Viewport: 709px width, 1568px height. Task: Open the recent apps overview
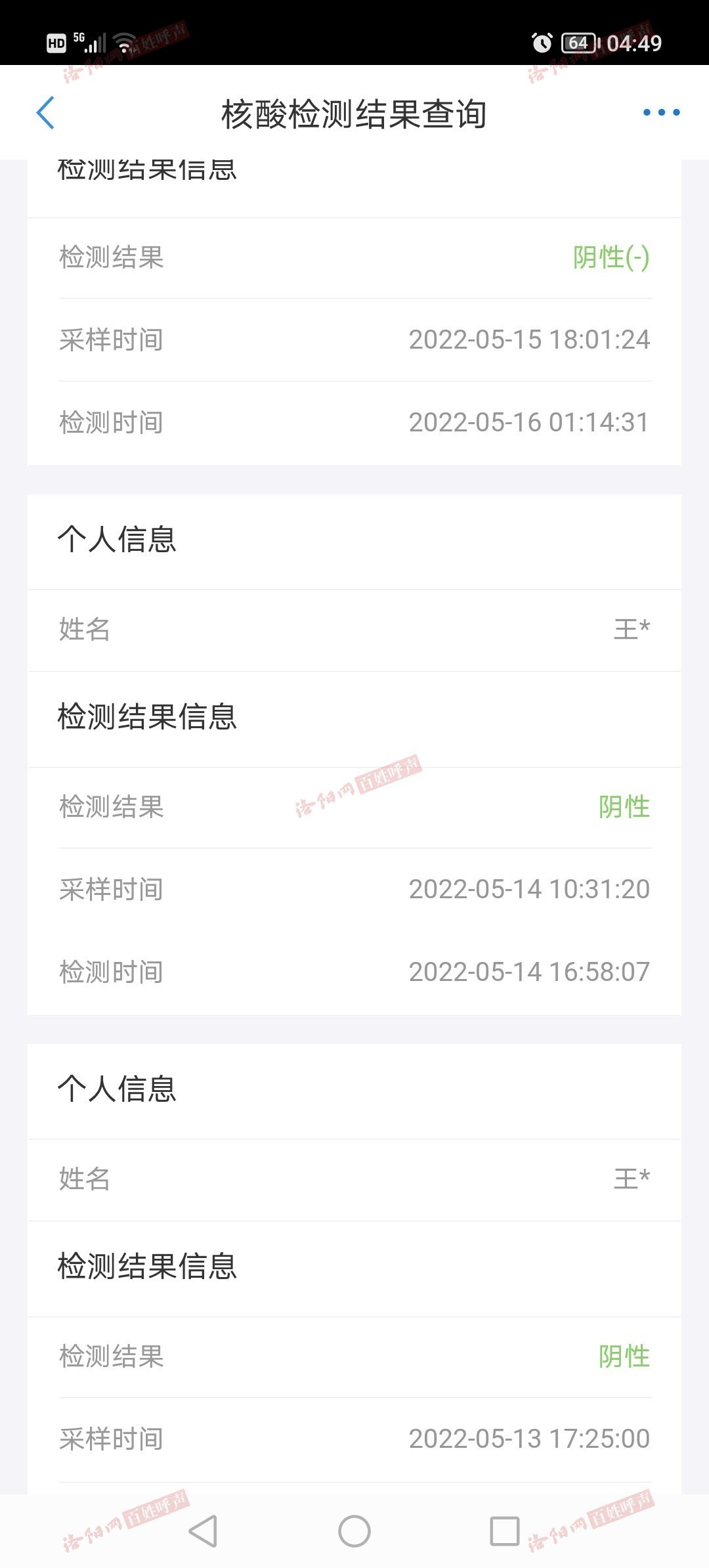pos(505,1531)
